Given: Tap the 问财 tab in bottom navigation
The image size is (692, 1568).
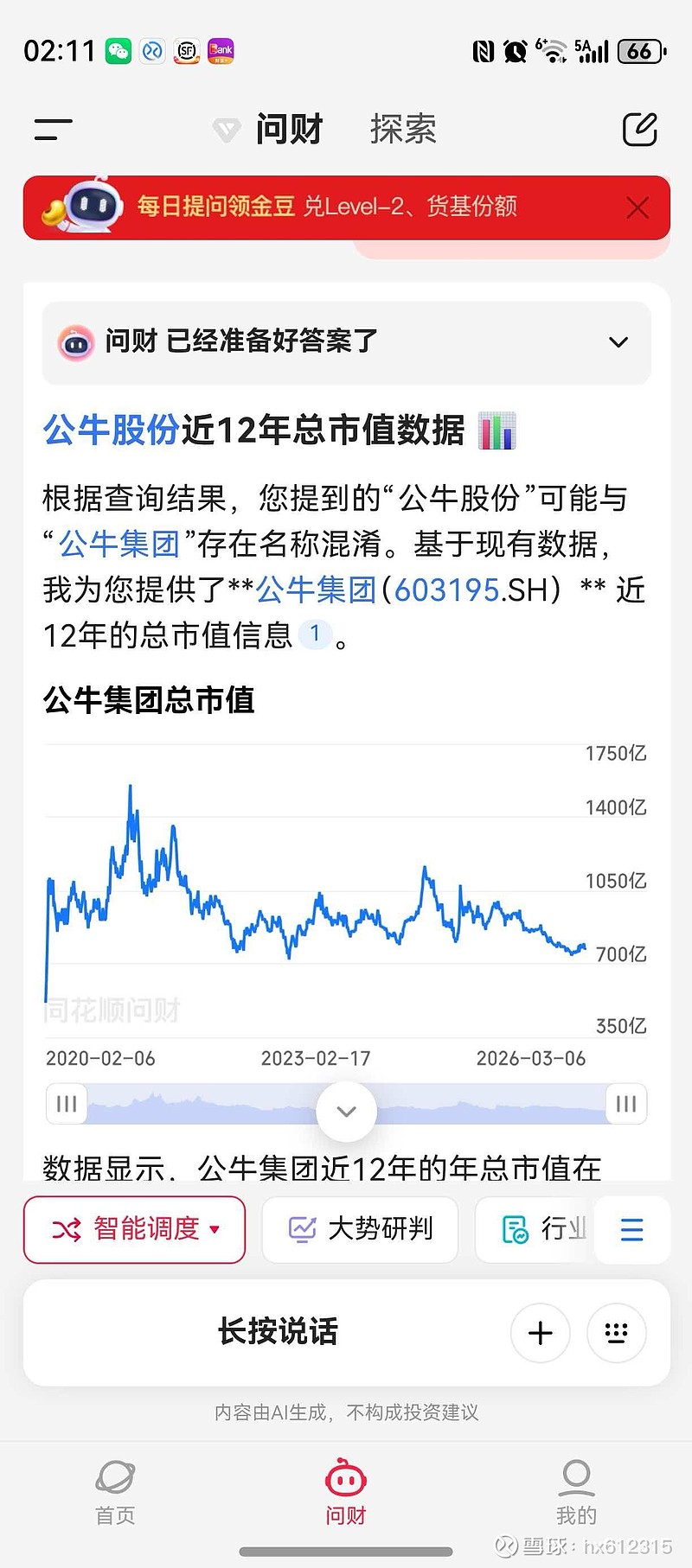Looking at the screenshot, I should pos(346,1492).
